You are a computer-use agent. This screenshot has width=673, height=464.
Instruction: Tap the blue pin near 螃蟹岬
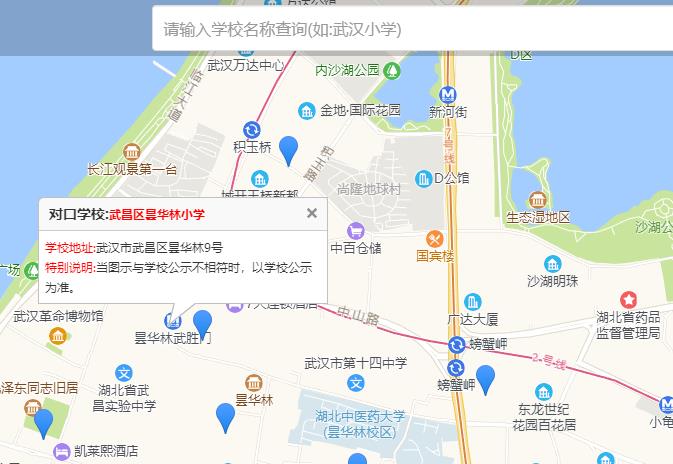(485, 379)
